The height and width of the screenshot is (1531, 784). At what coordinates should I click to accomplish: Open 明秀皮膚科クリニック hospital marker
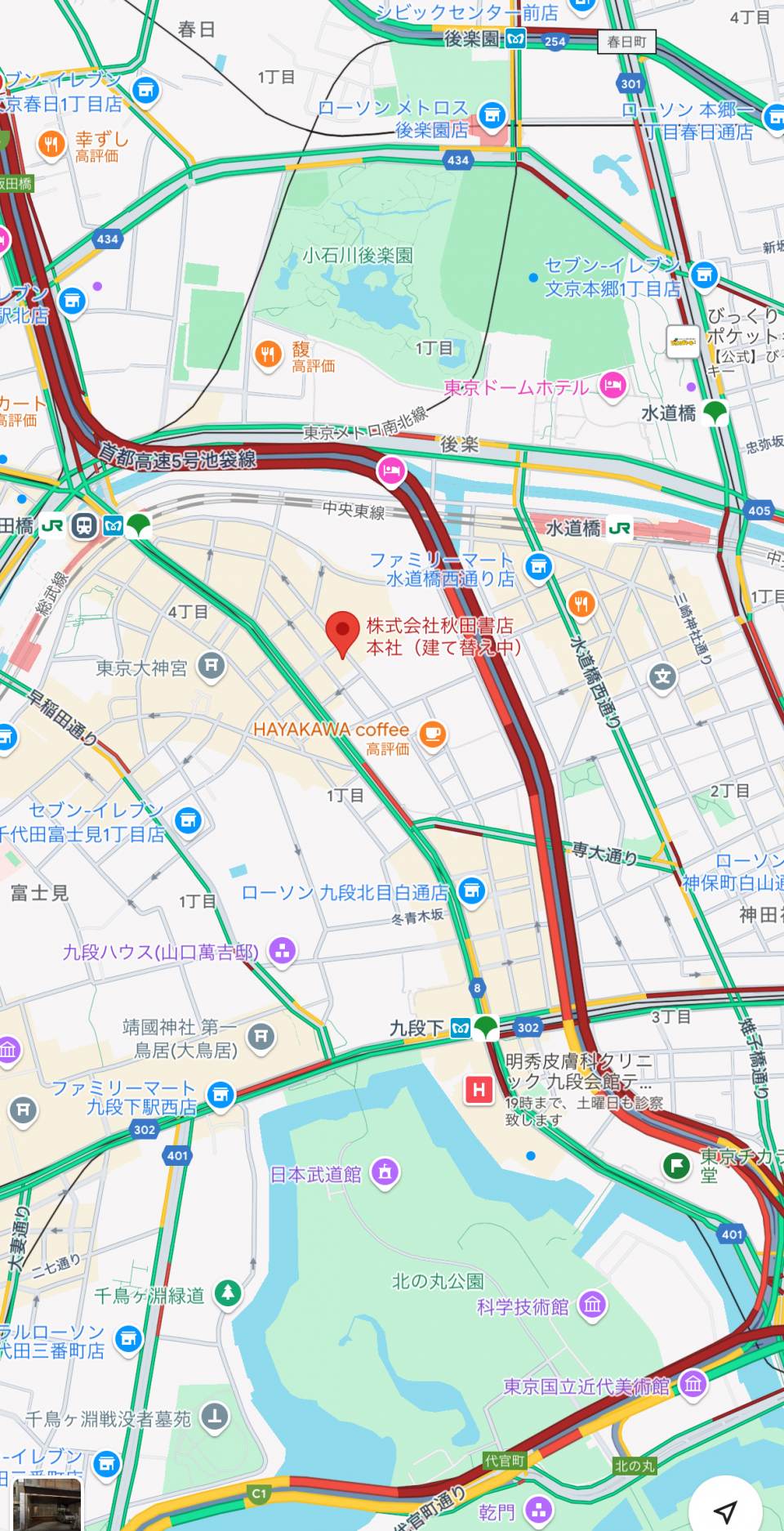pyautogui.click(x=479, y=1089)
